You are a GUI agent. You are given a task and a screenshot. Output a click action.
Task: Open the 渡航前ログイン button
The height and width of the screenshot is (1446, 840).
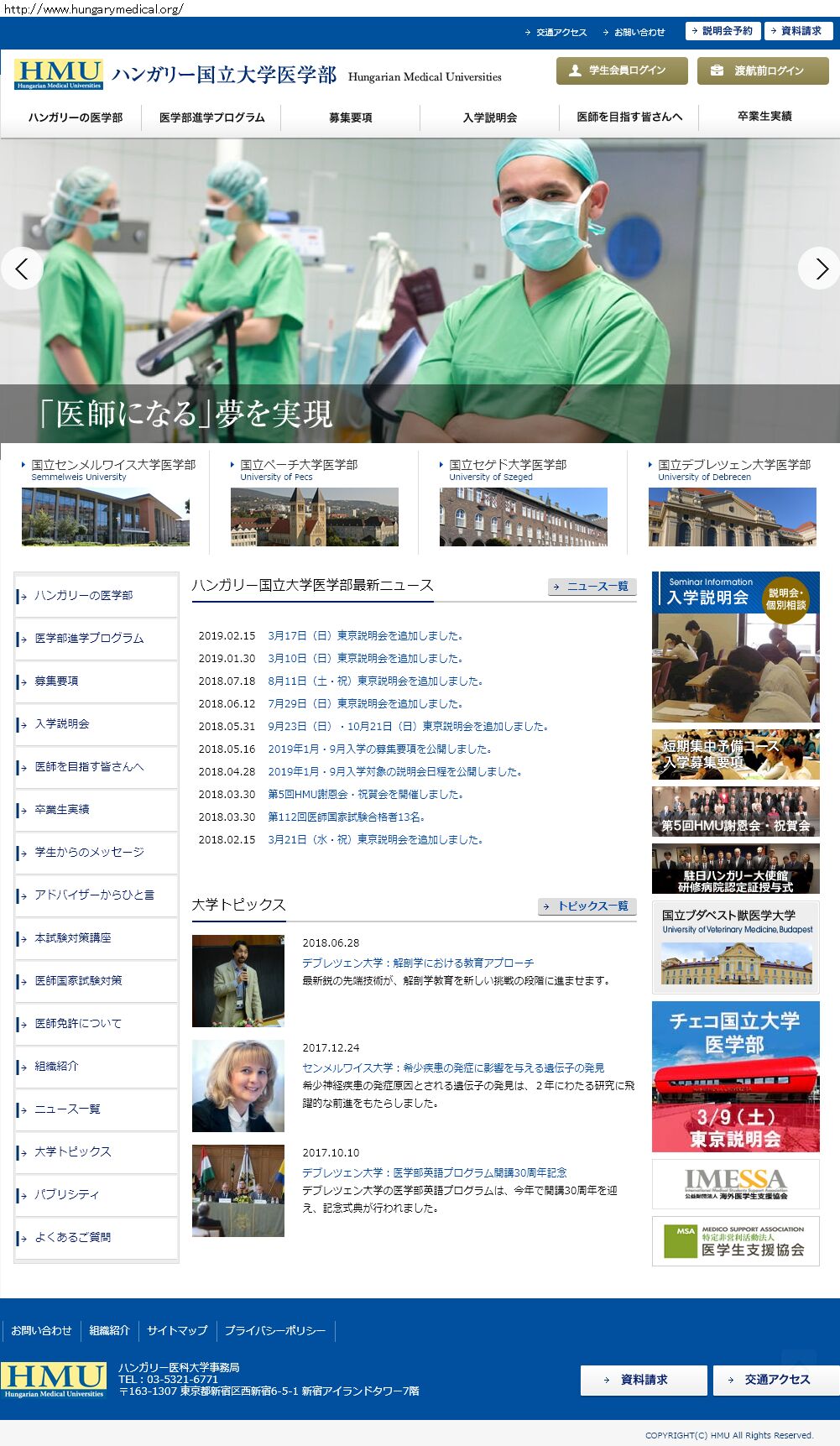coord(763,70)
